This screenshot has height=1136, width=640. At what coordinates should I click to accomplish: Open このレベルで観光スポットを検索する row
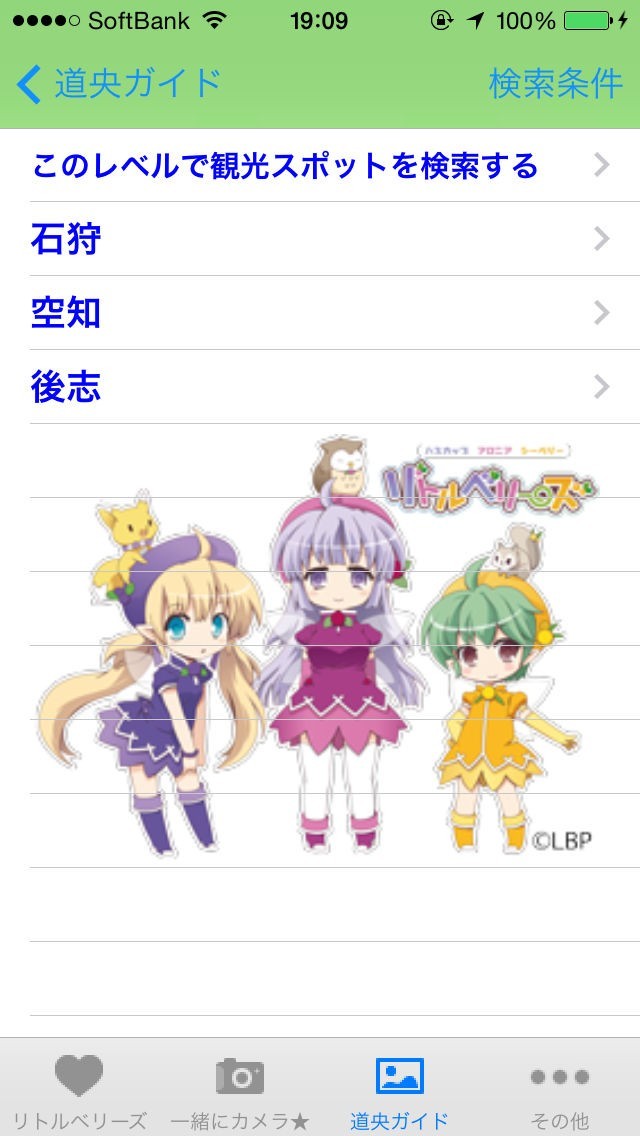[x=320, y=166]
